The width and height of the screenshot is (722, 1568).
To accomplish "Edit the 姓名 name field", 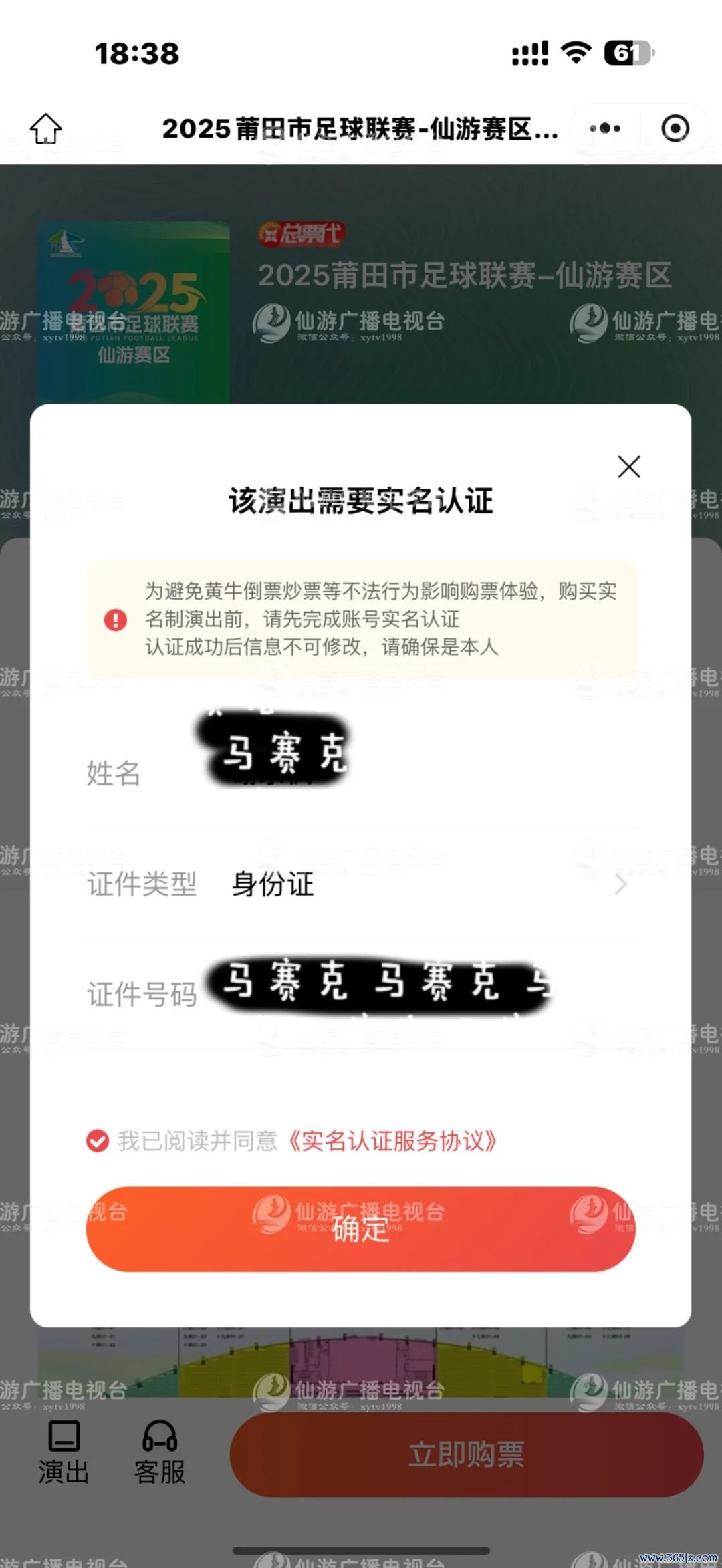I will tap(414, 772).
